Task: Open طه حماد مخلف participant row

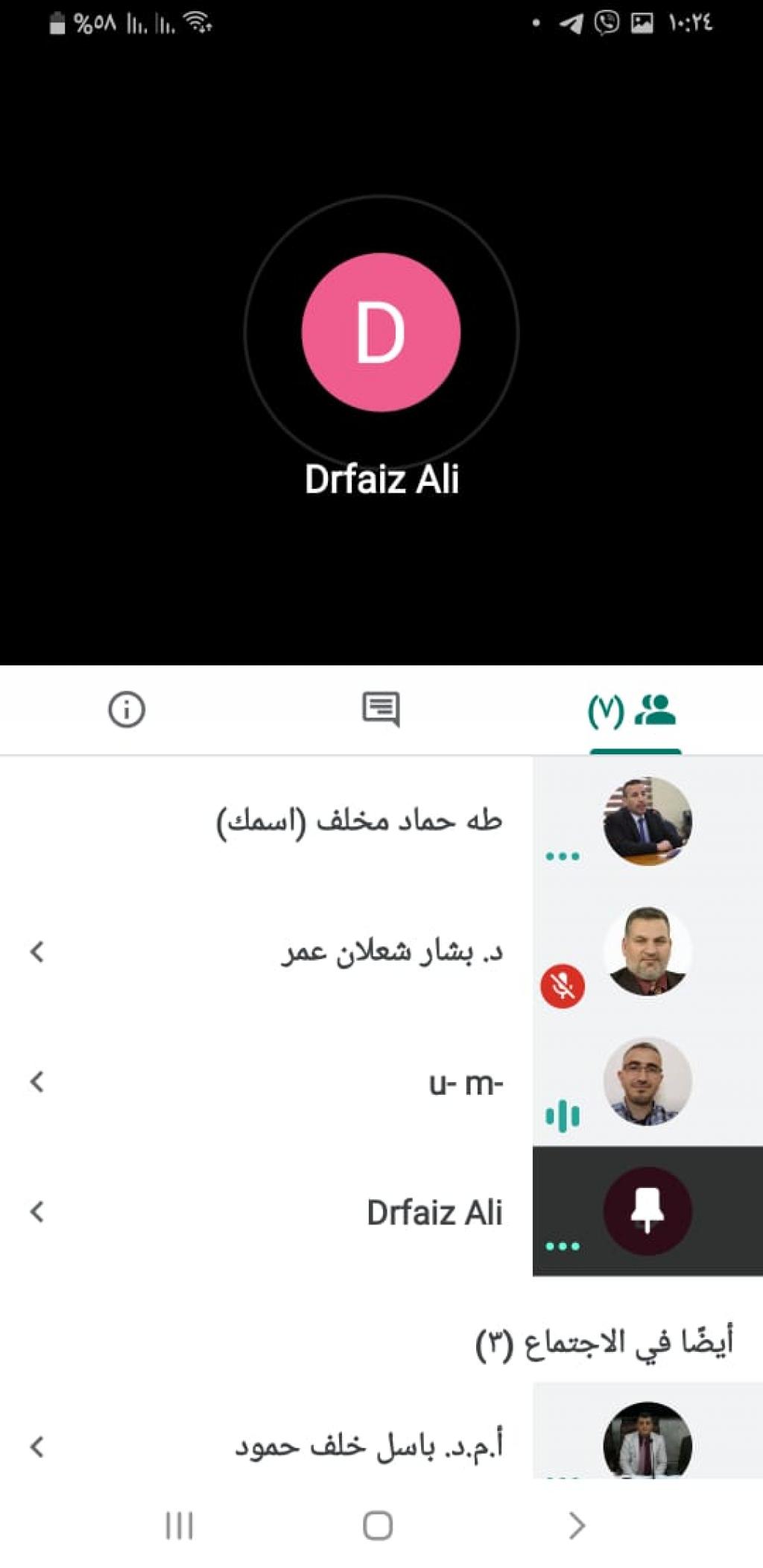Action: [358, 822]
